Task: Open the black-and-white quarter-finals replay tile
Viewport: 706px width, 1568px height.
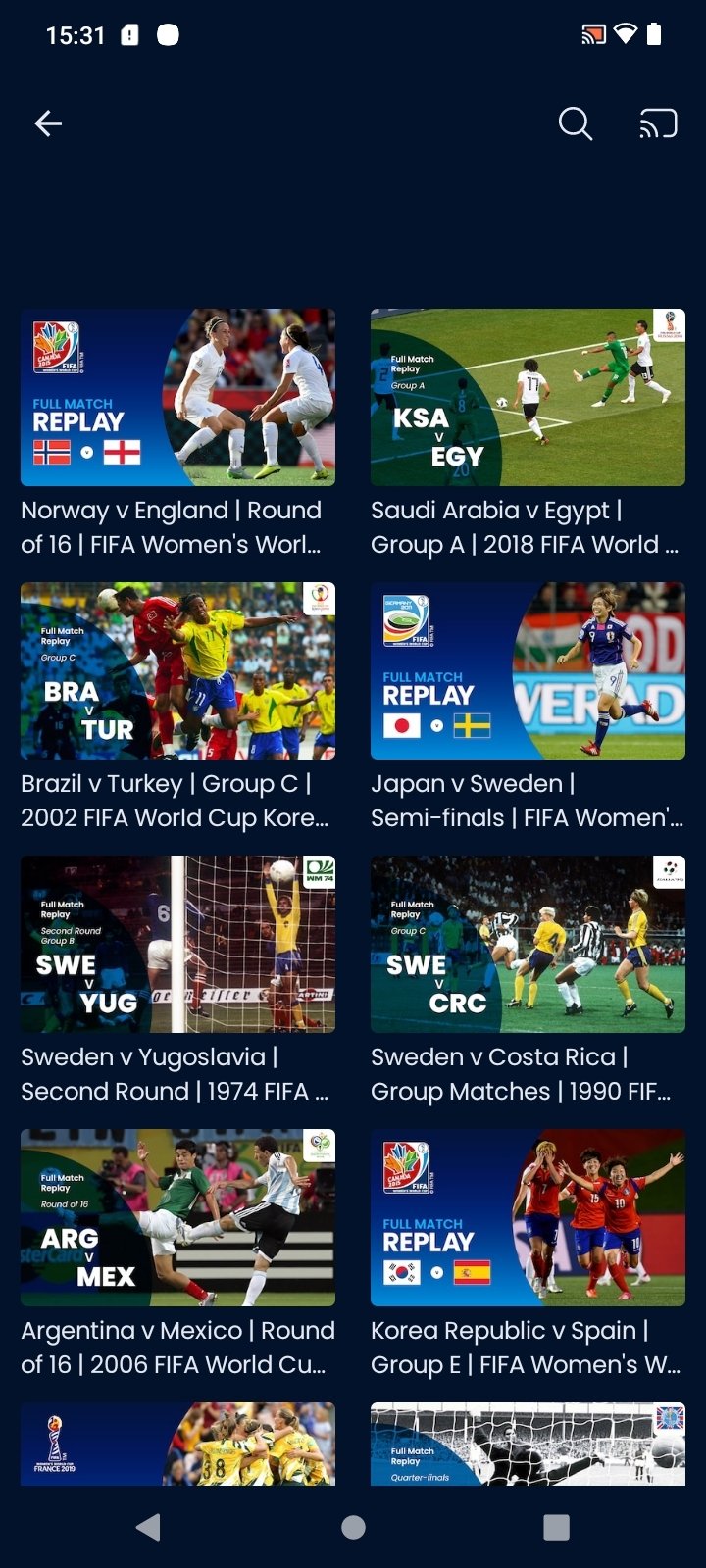Action: [528, 1444]
